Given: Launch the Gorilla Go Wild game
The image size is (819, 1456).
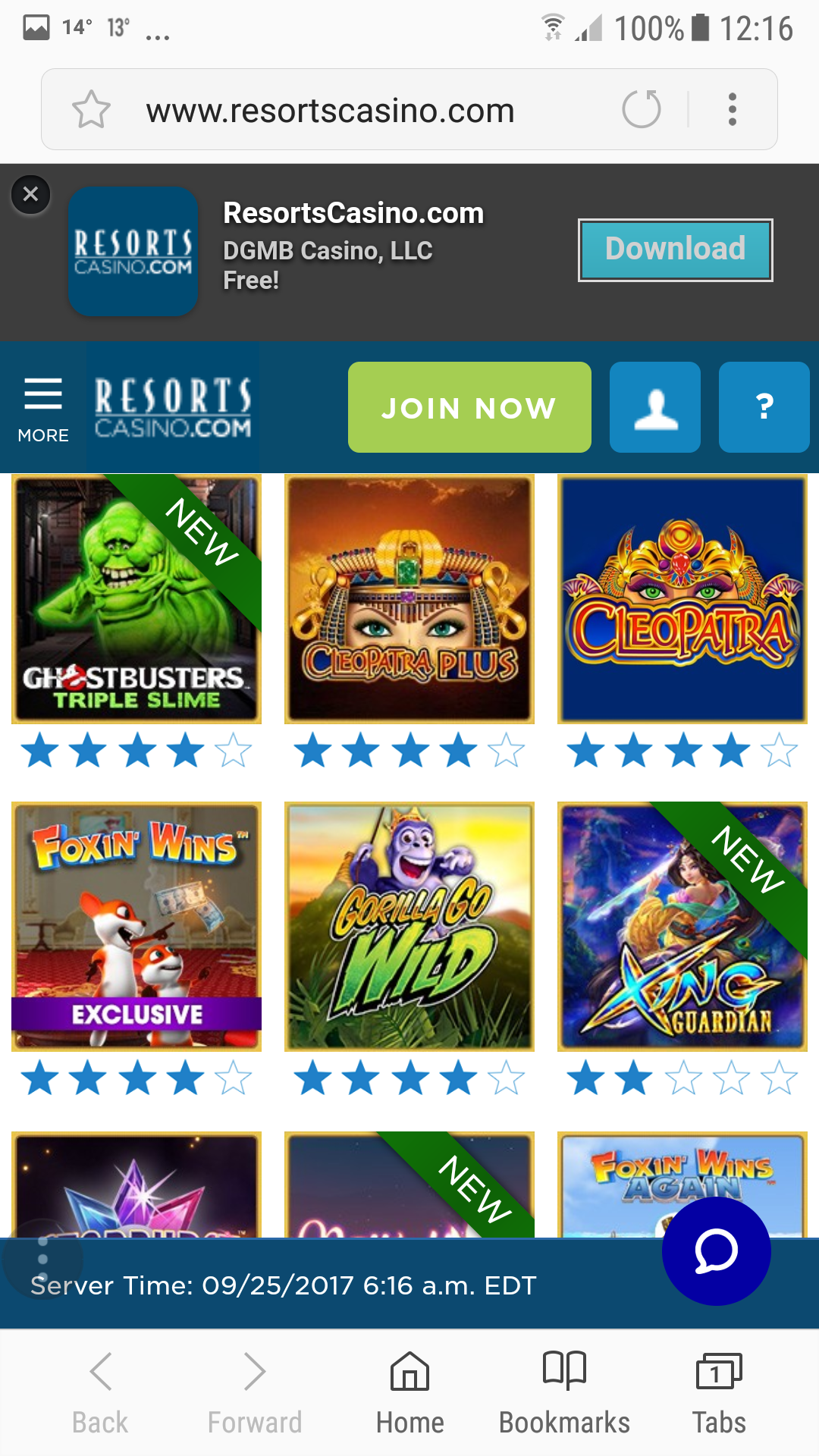Looking at the screenshot, I should click(x=409, y=927).
